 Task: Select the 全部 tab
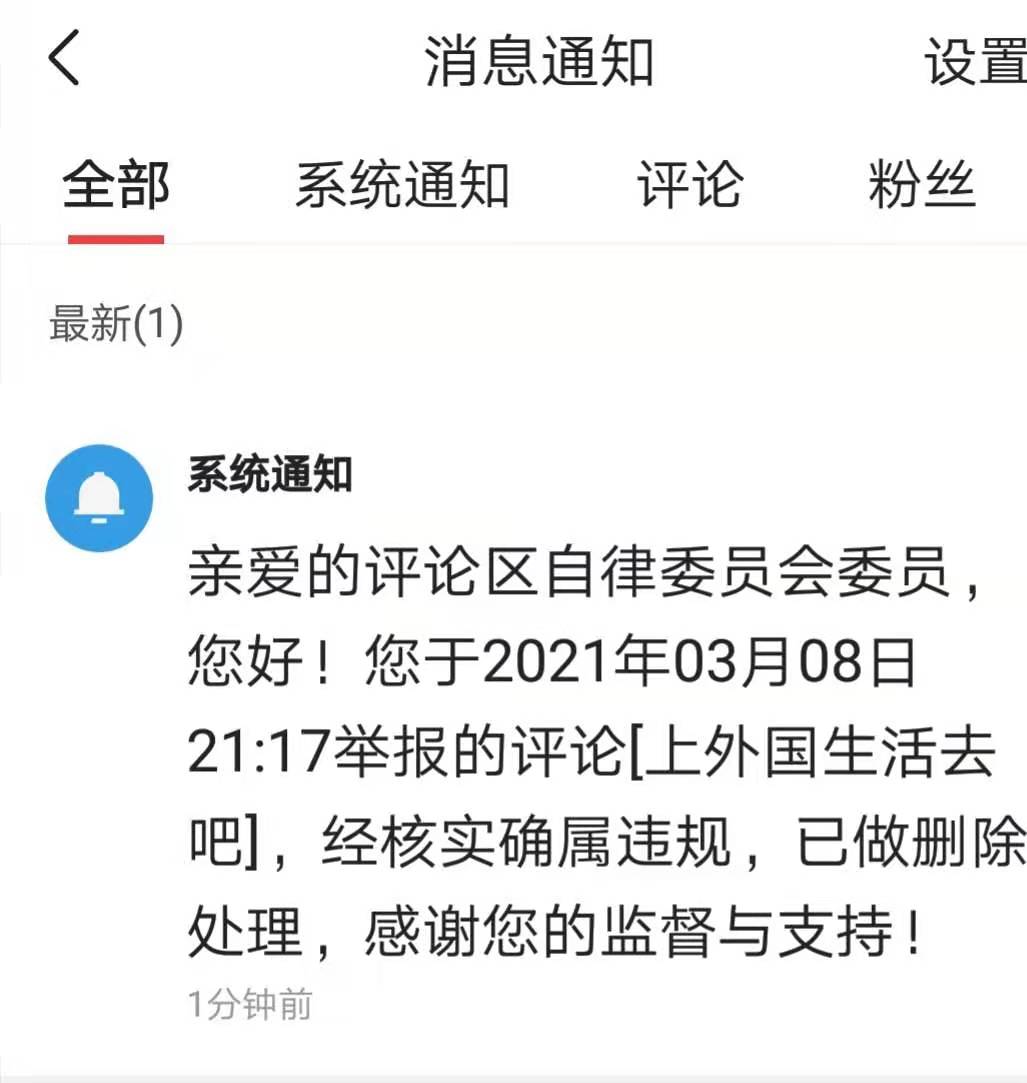pyautogui.click(x=116, y=185)
